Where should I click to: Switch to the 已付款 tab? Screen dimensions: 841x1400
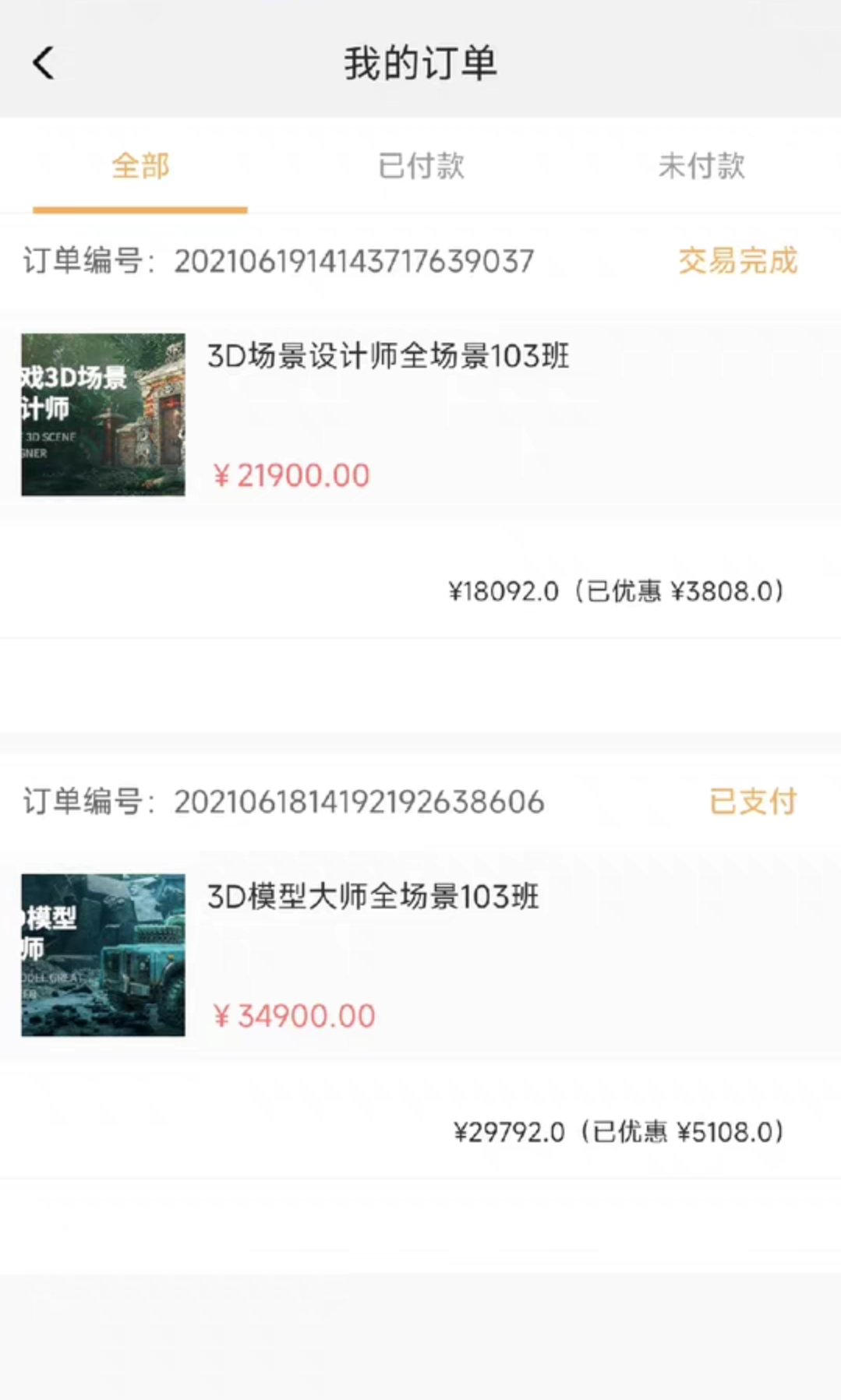pyautogui.click(x=420, y=166)
